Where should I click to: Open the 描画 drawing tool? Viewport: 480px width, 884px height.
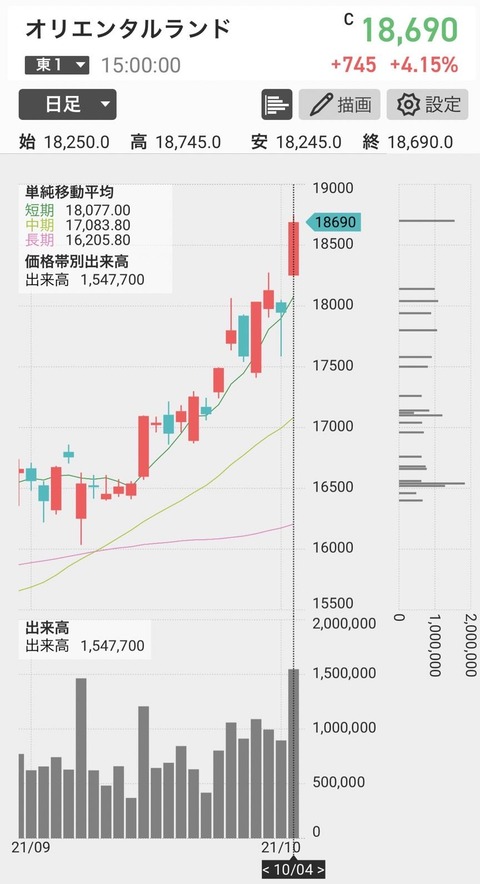pyautogui.click(x=339, y=104)
